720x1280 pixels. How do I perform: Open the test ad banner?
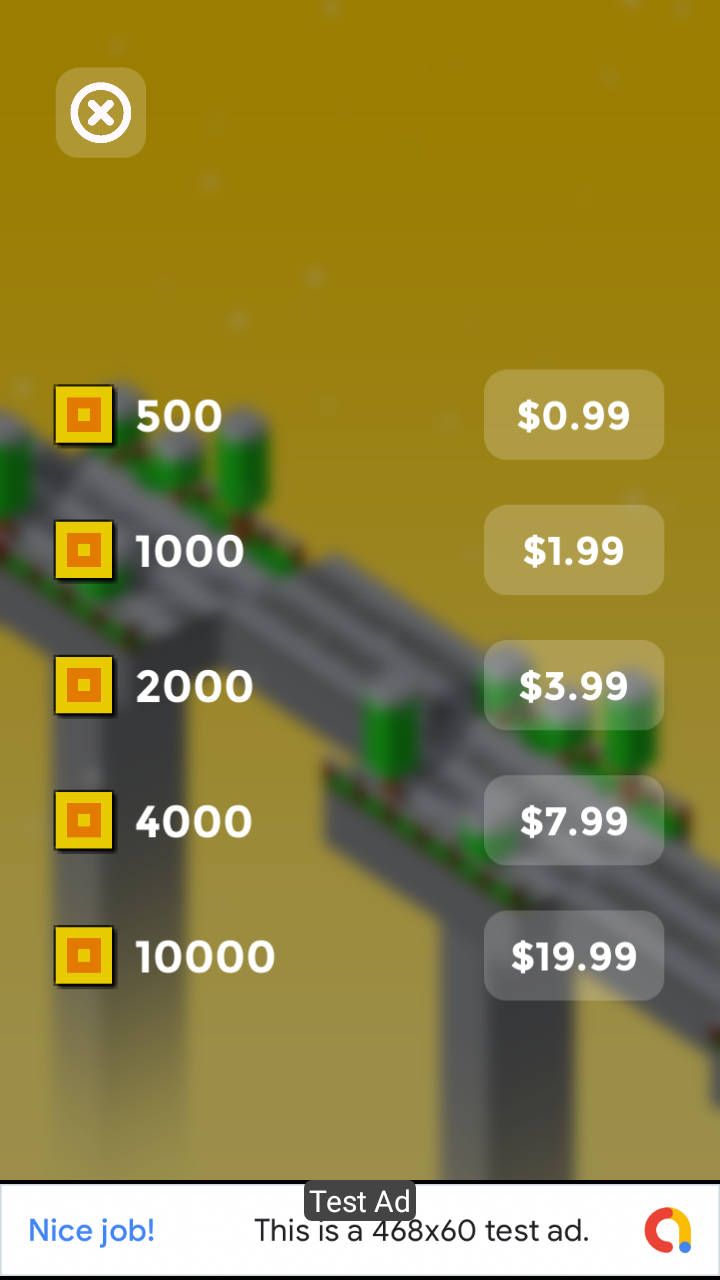pyautogui.click(x=360, y=1230)
